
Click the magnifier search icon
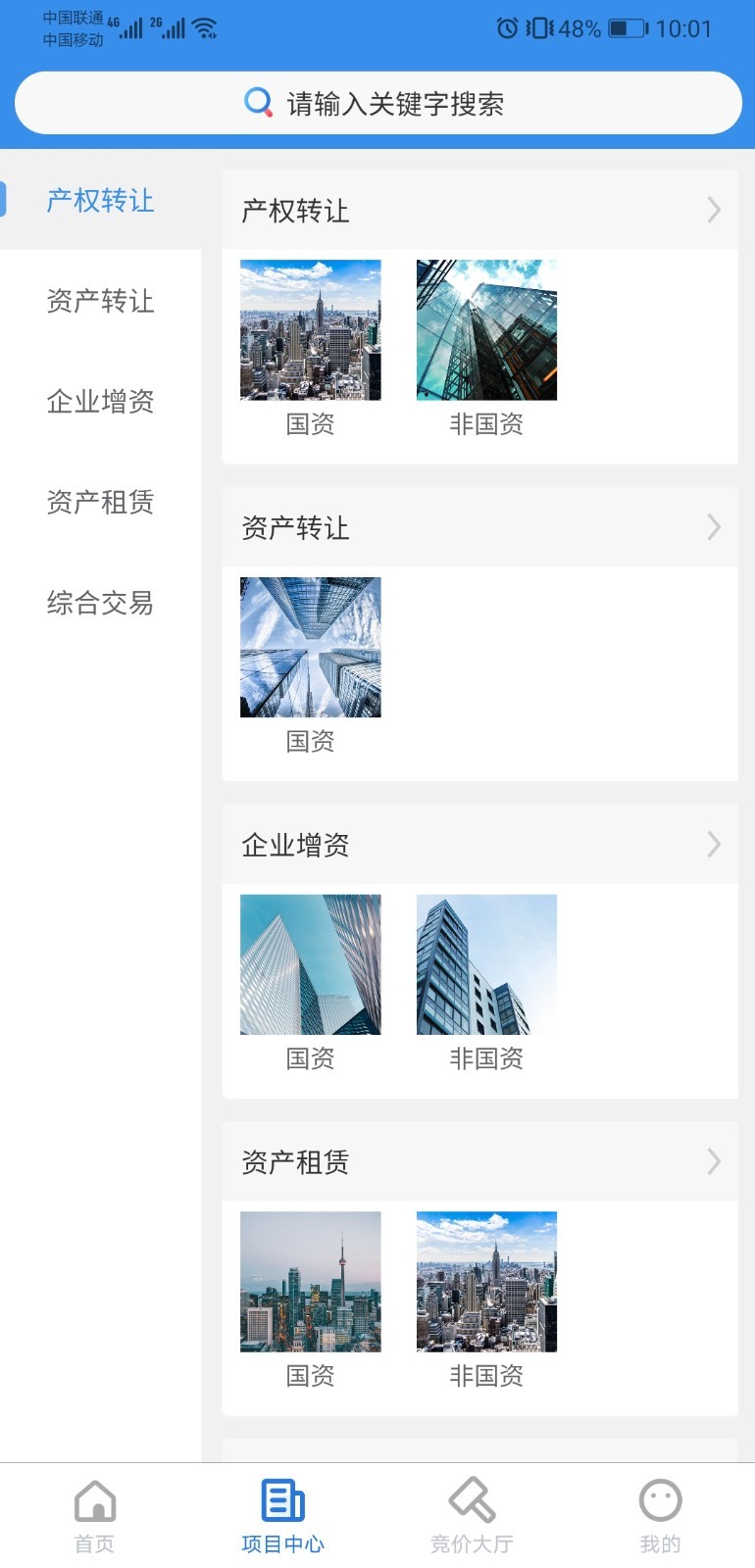256,101
